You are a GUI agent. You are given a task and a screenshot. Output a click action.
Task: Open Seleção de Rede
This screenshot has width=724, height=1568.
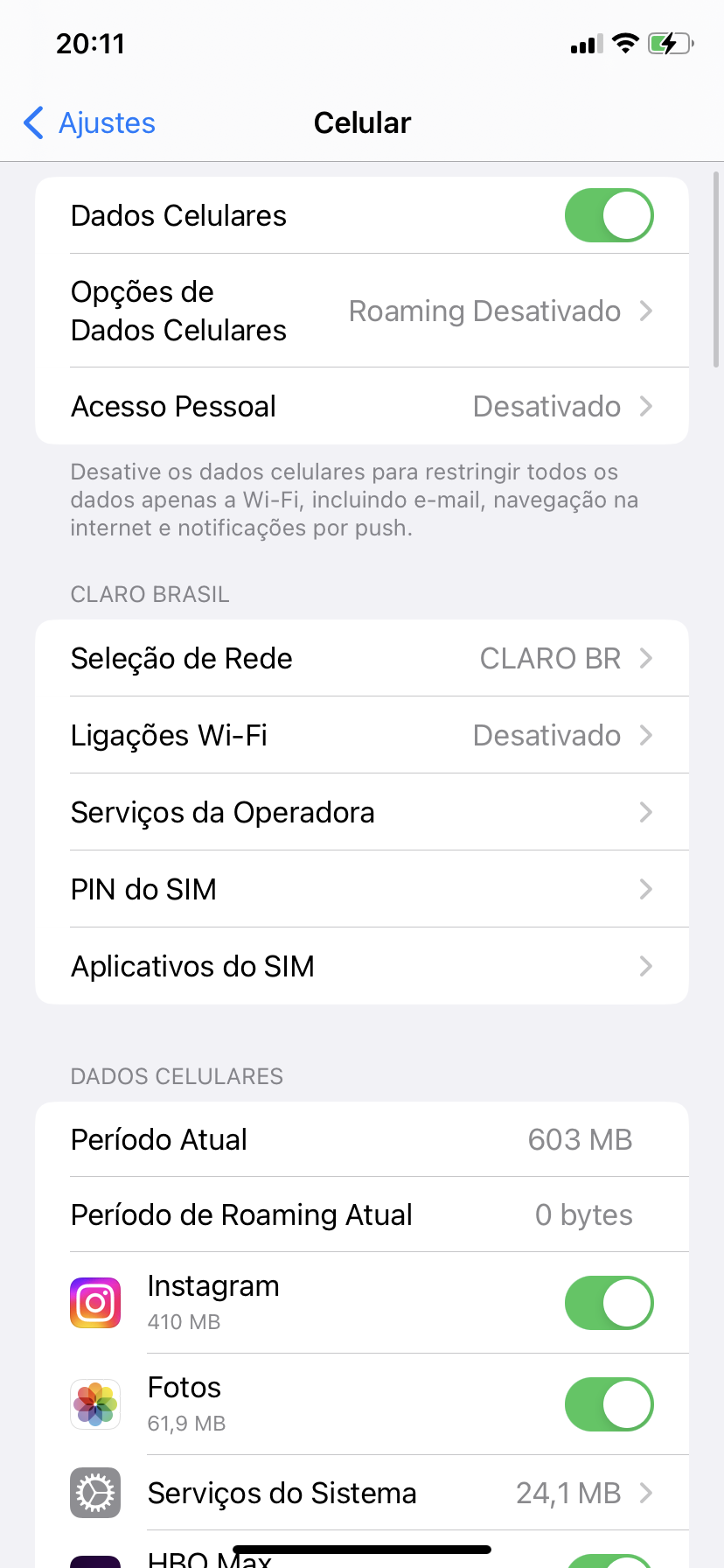362,659
